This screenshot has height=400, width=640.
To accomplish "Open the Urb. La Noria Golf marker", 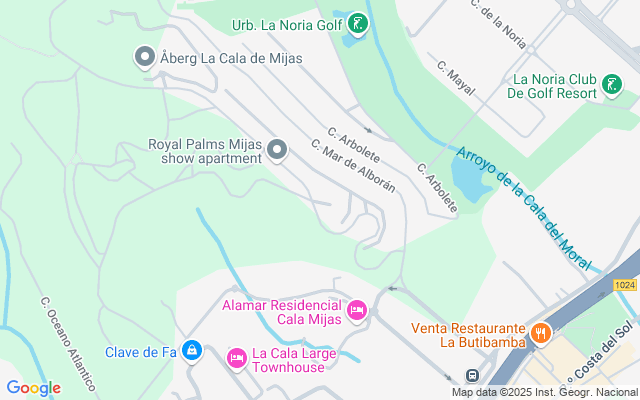I will 358,24.
